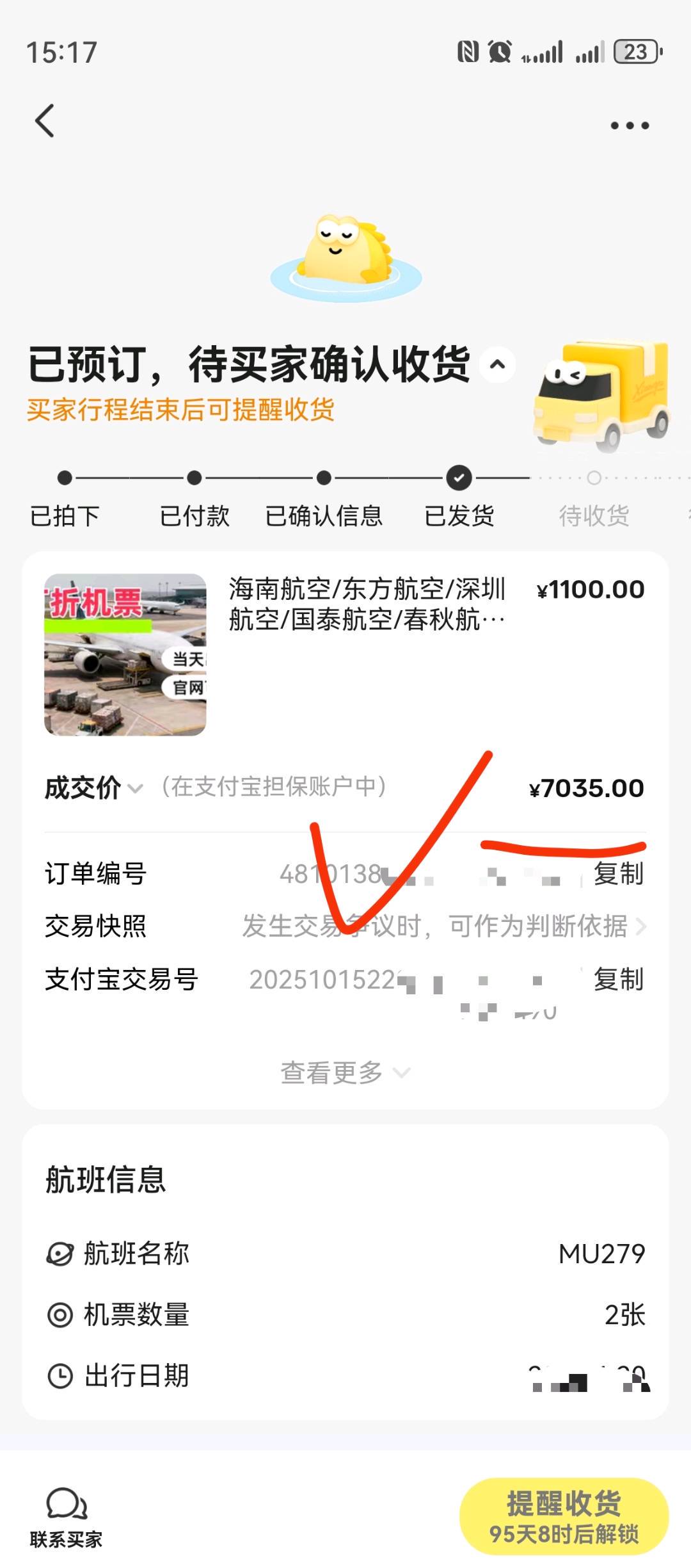The width and height of the screenshot is (691, 1568).
Task: Open the three-dot overflow menu
Action: click(x=630, y=125)
